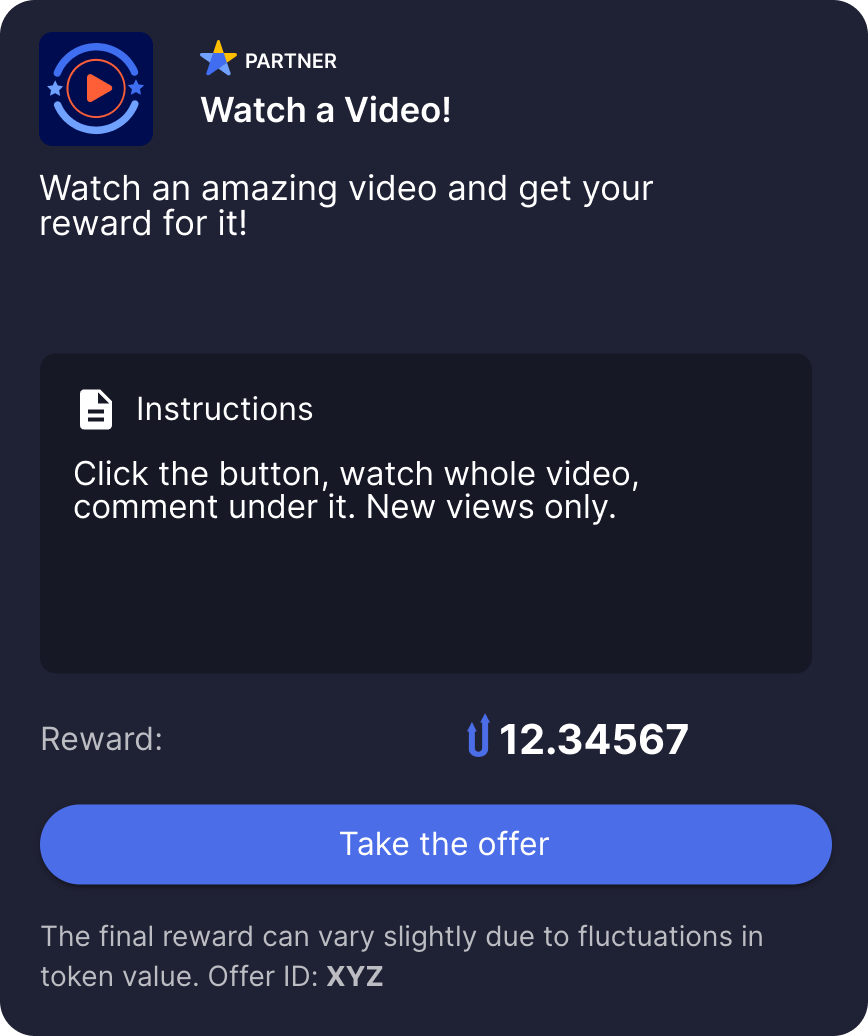Select the offer description under the title
Screen dimensions: 868x1036
click(x=345, y=205)
